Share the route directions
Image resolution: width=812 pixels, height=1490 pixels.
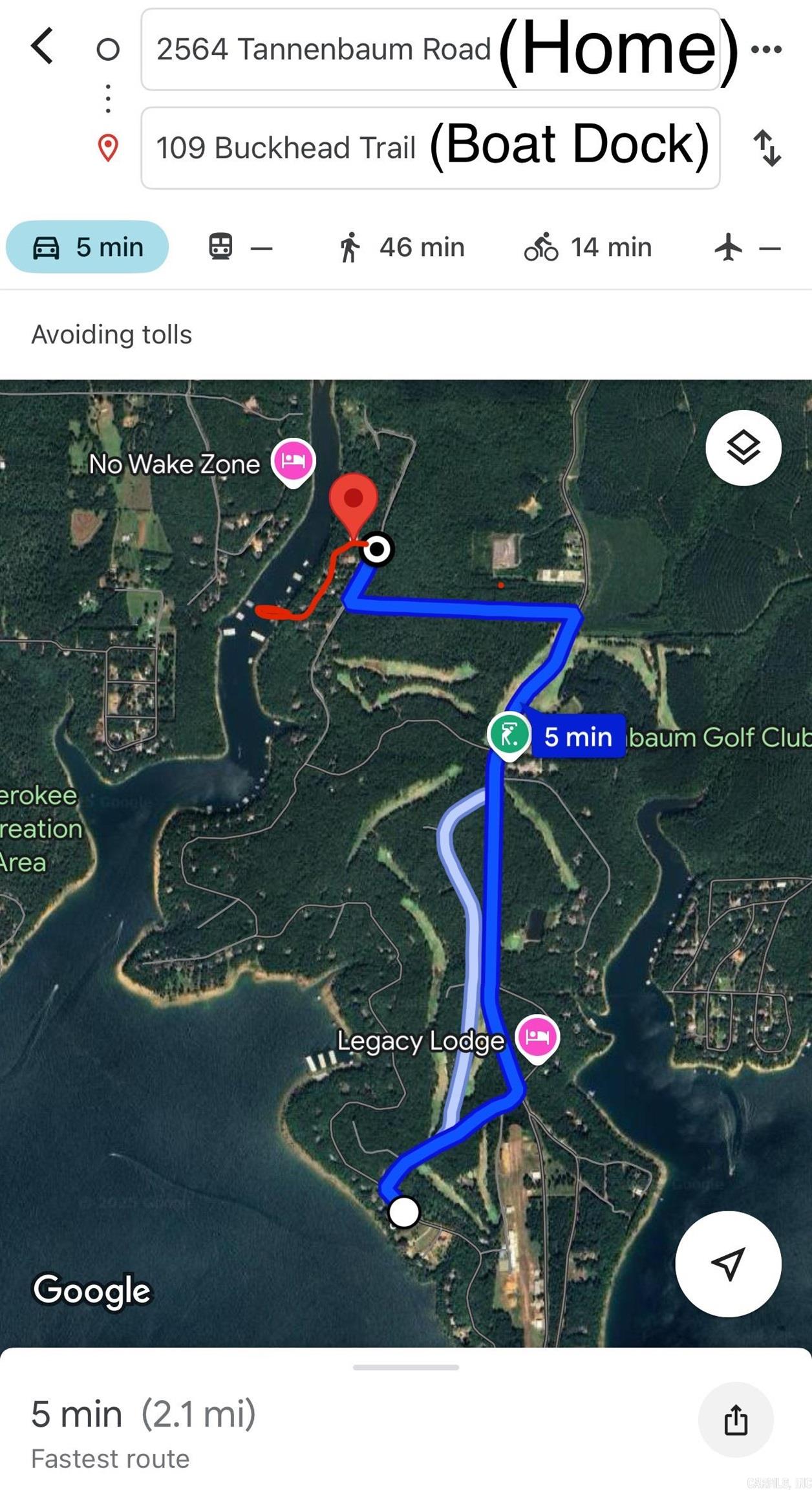click(x=736, y=1420)
